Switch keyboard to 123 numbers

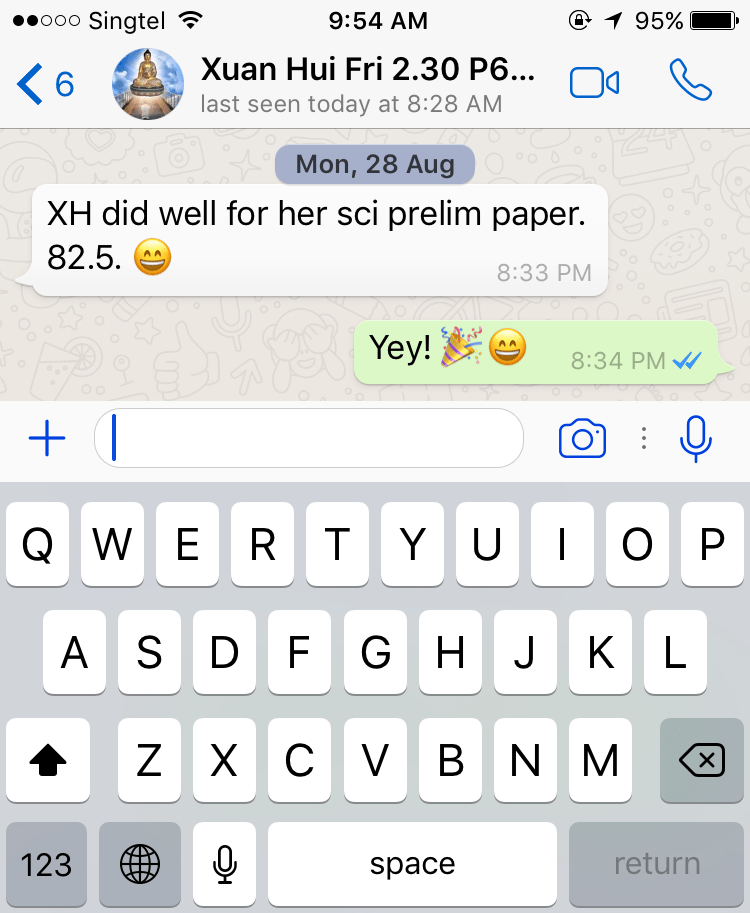pyautogui.click(x=47, y=864)
